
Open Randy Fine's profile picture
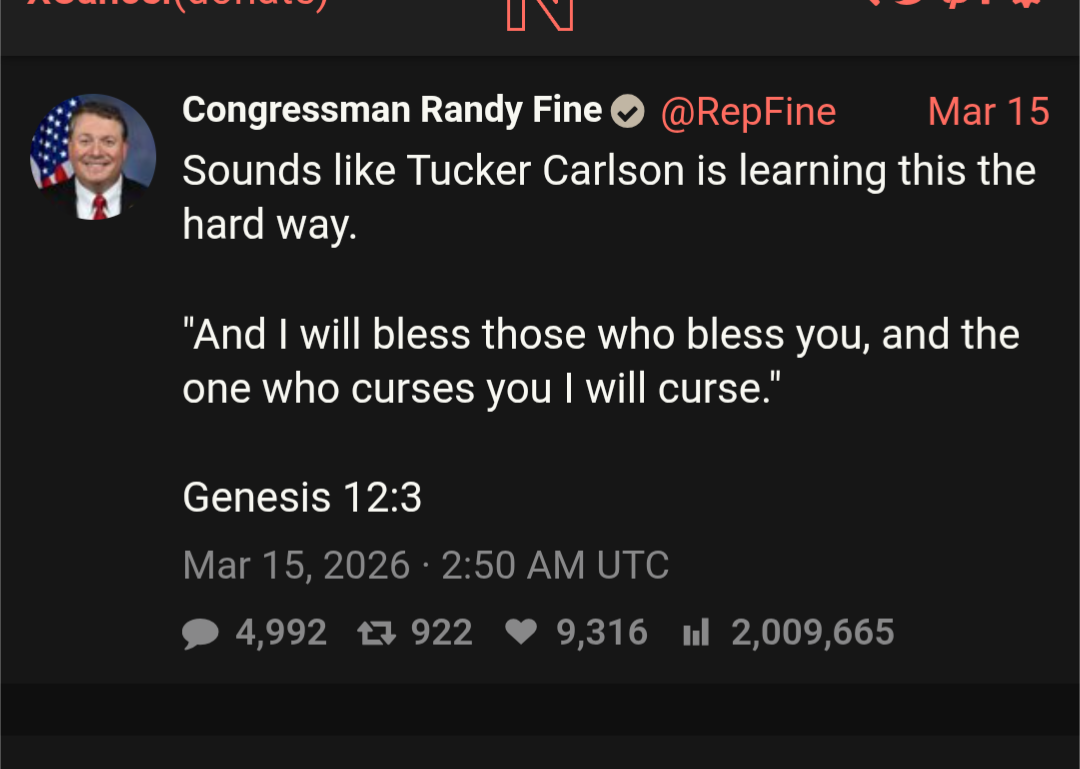93,157
